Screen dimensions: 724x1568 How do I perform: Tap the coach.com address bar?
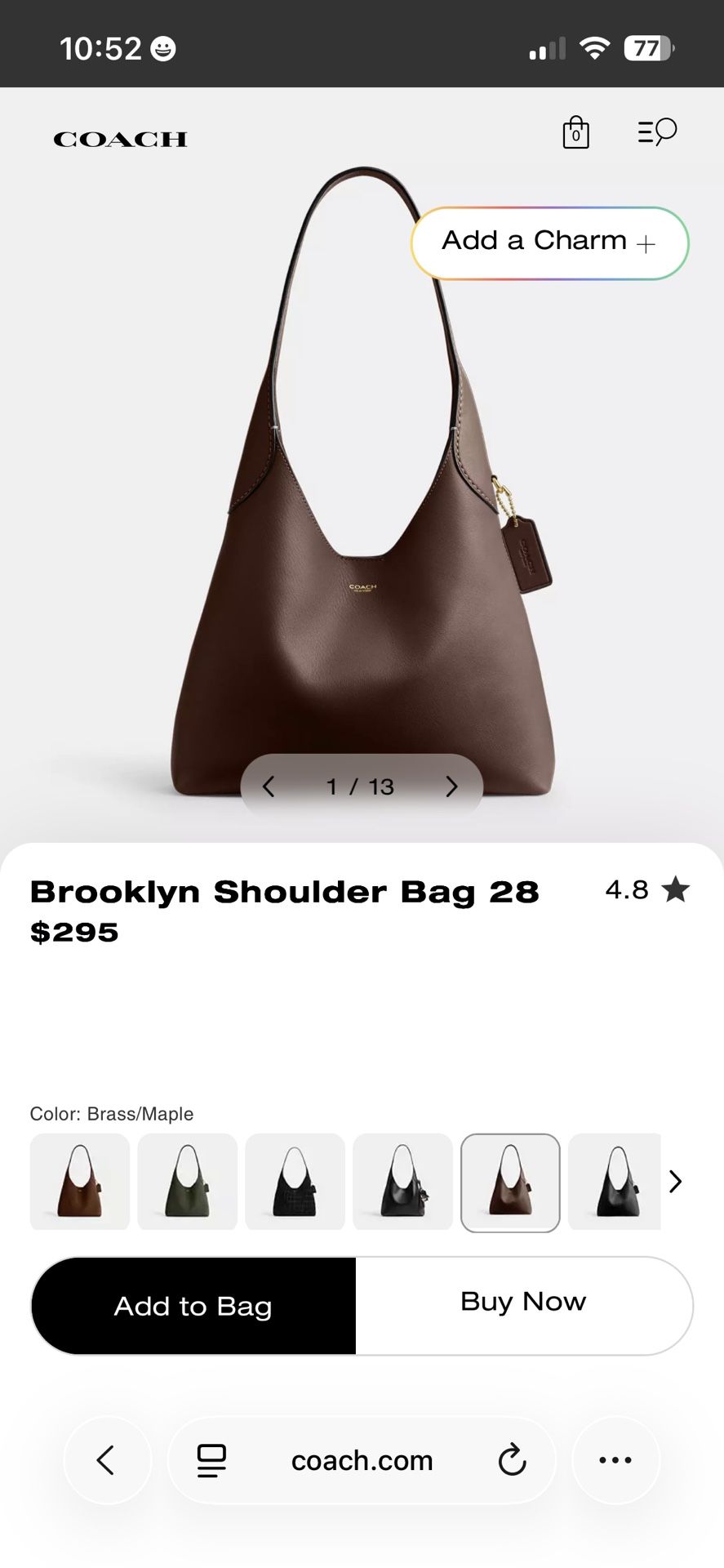pos(362,1460)
